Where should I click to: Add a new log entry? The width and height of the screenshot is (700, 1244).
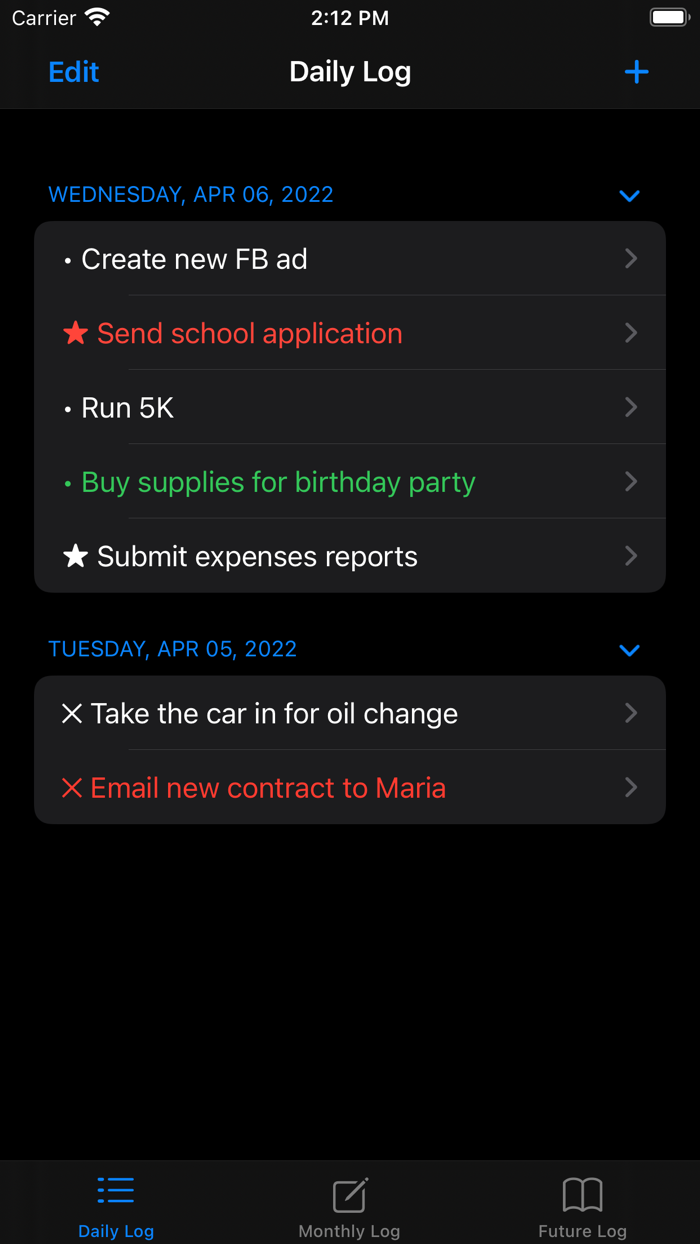636,72
